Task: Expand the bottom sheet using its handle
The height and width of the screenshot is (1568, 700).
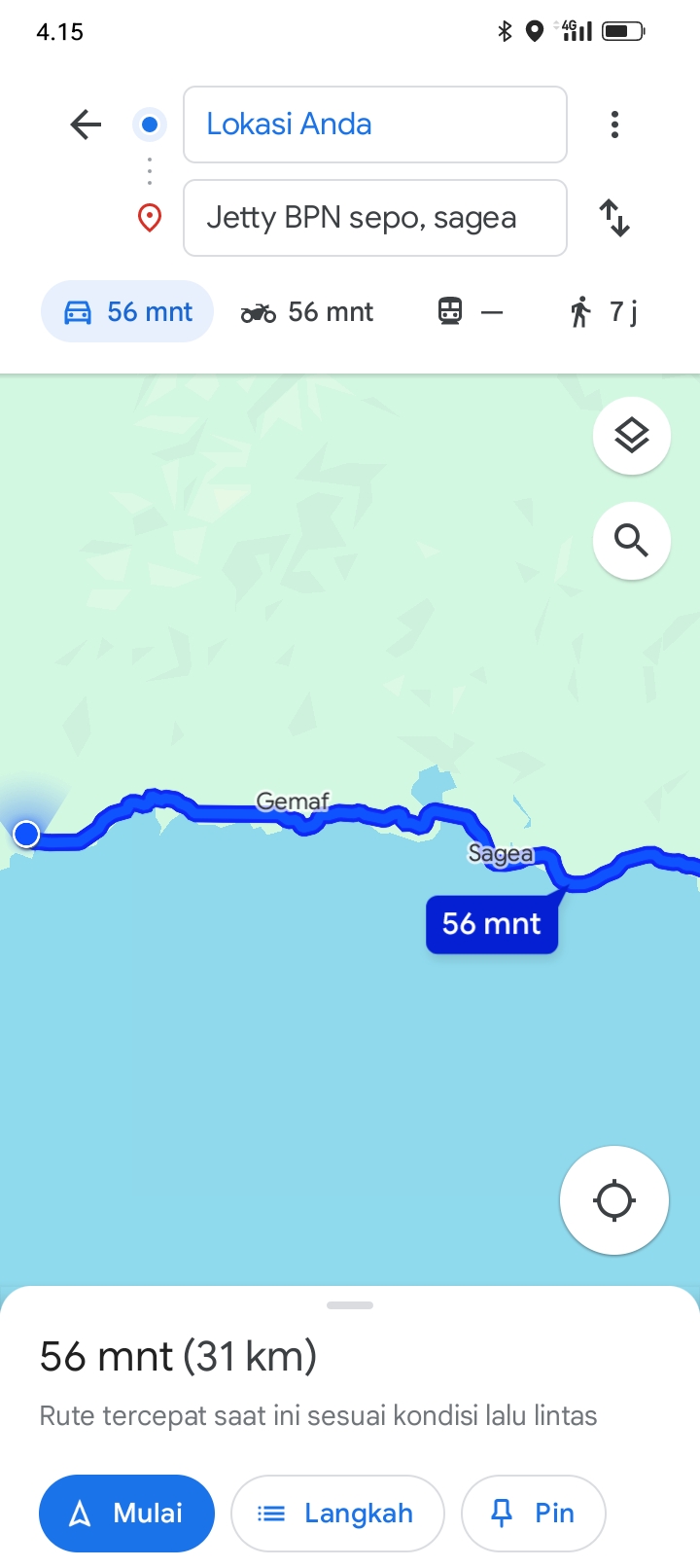Action: [x=350, y=1305]
